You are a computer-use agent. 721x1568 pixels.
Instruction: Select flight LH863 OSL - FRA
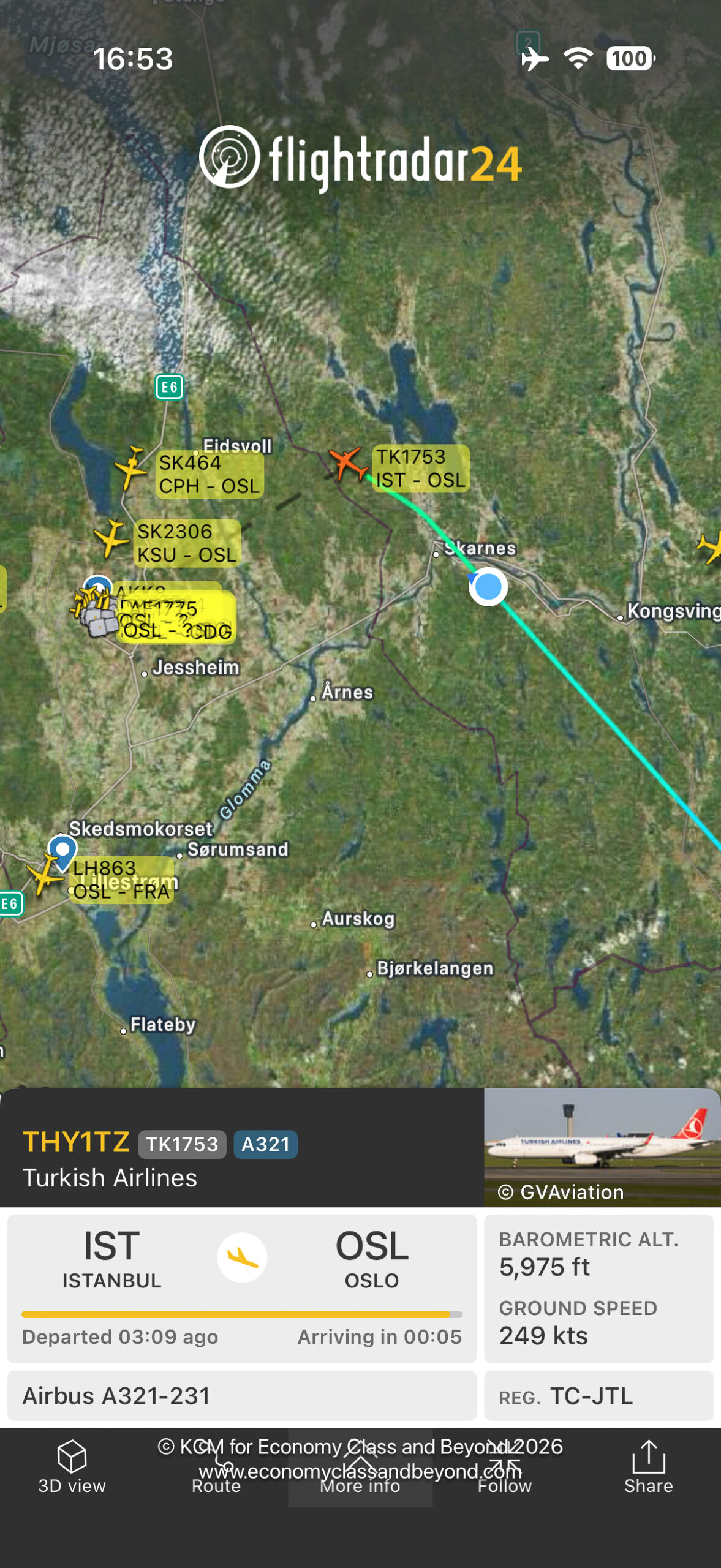click(x=121, y=880)
